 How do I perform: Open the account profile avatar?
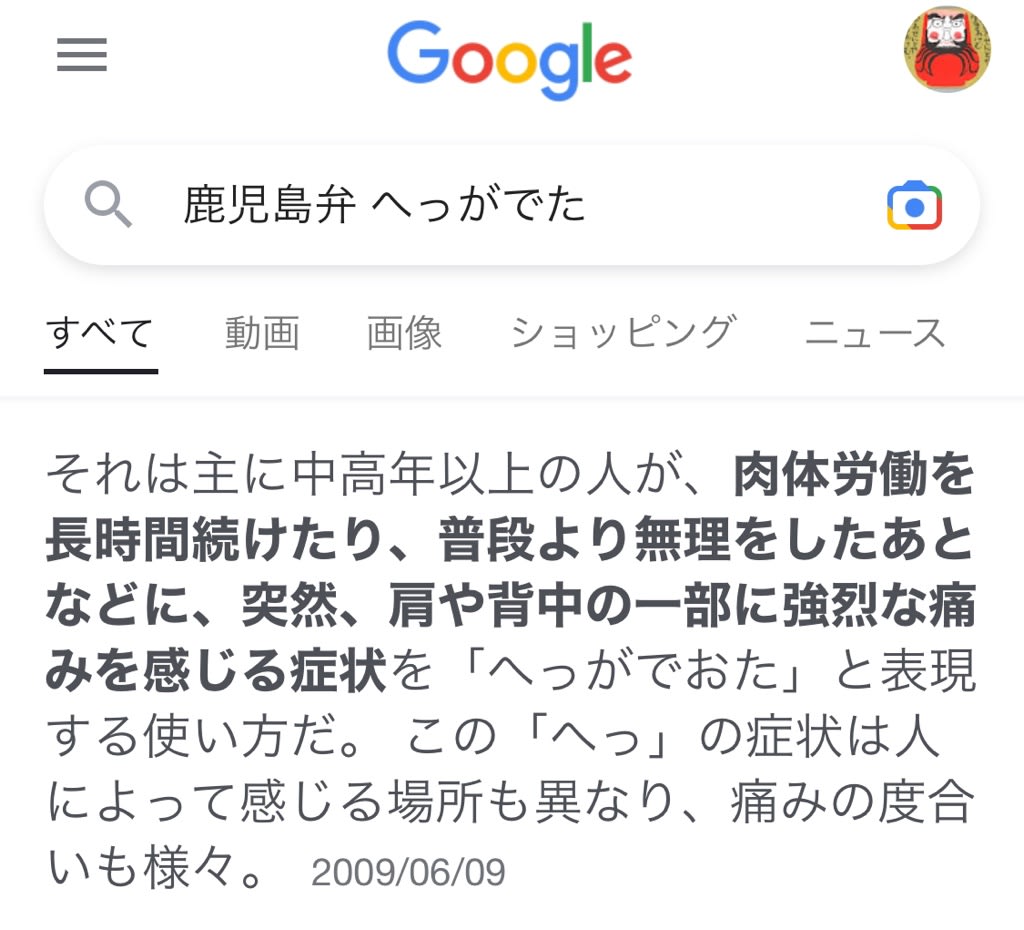click(x=946, y=50)
